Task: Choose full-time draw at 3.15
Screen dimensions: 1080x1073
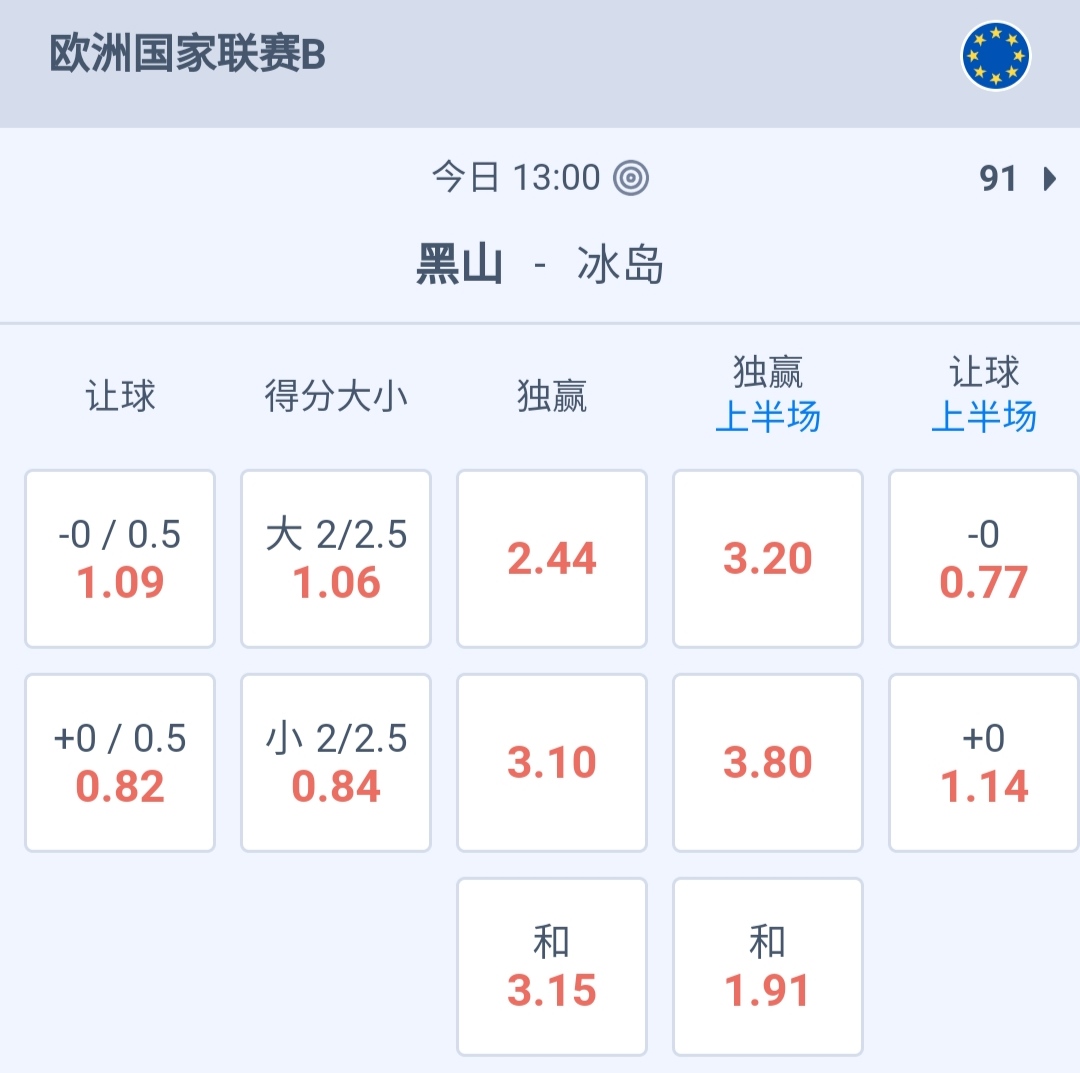Action: (x=552, y=967)
